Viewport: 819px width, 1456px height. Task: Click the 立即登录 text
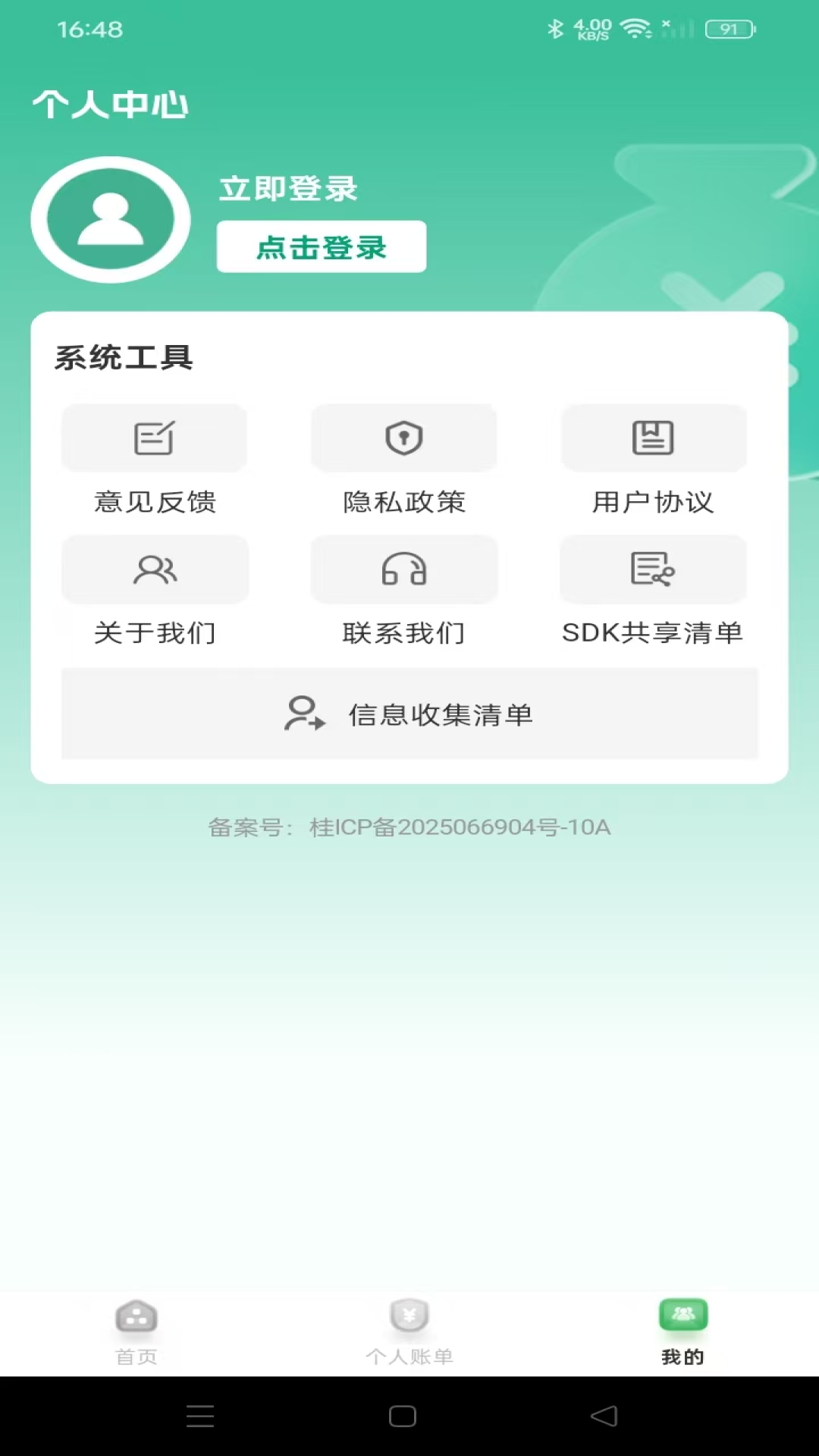pos(287,189)
